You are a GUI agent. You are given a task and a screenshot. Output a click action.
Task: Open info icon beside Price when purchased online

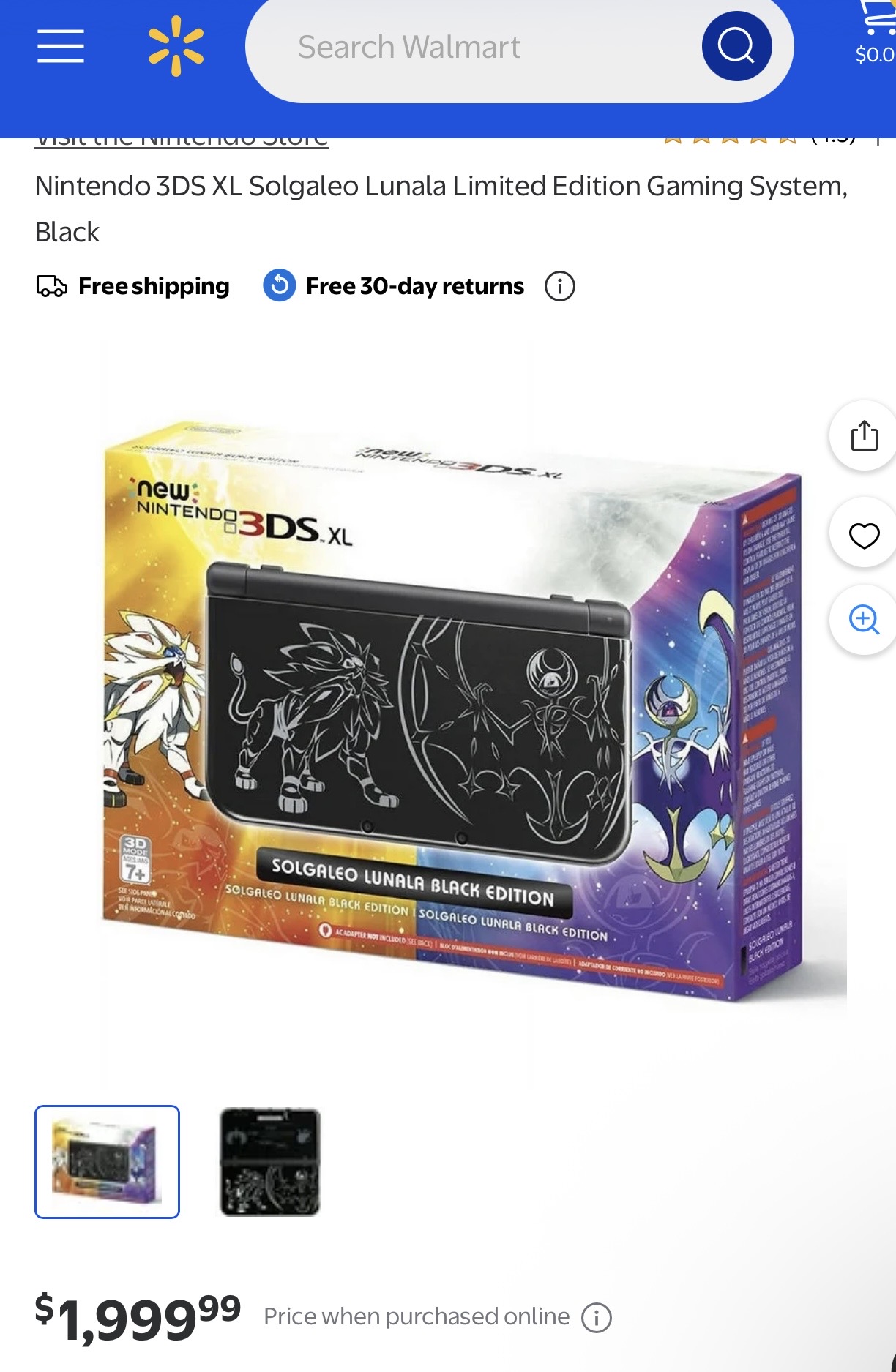click(597, 1318)
